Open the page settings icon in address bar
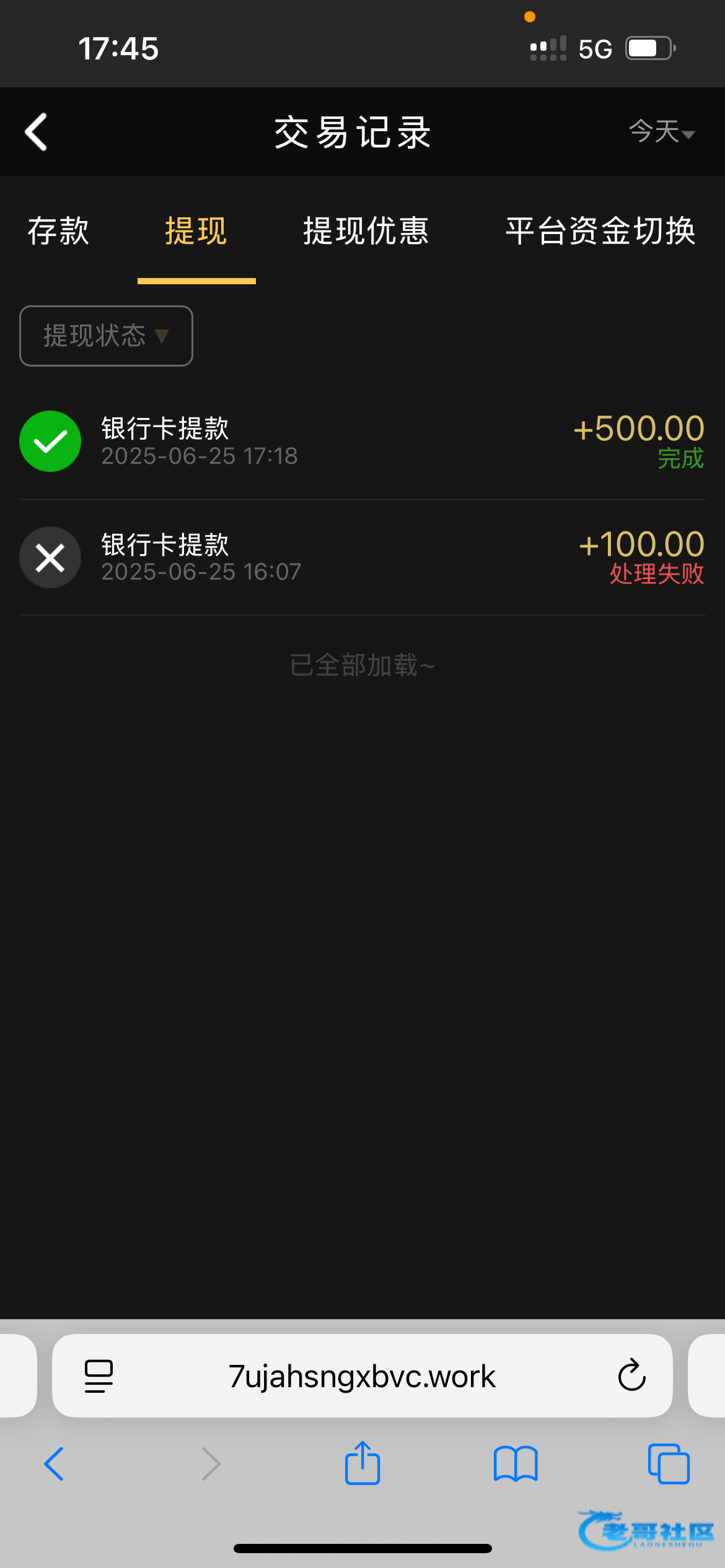 [99, 1376]
